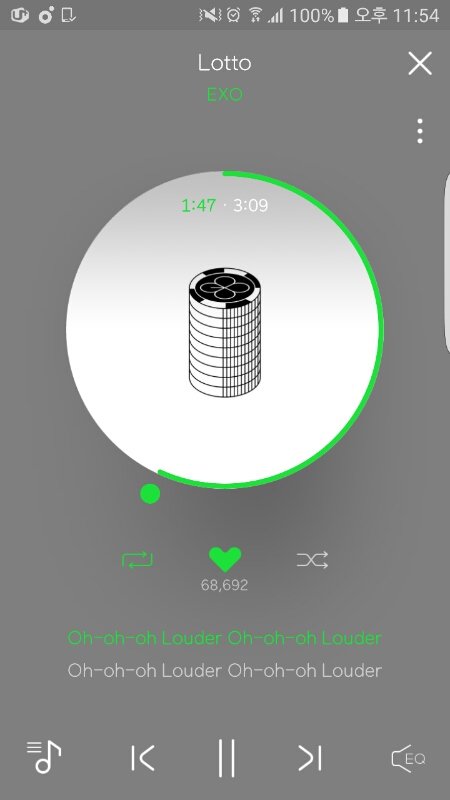Tap the green progress knob on the ring
The height and width of the screenshot is (800, 450).
click(150, 494)
